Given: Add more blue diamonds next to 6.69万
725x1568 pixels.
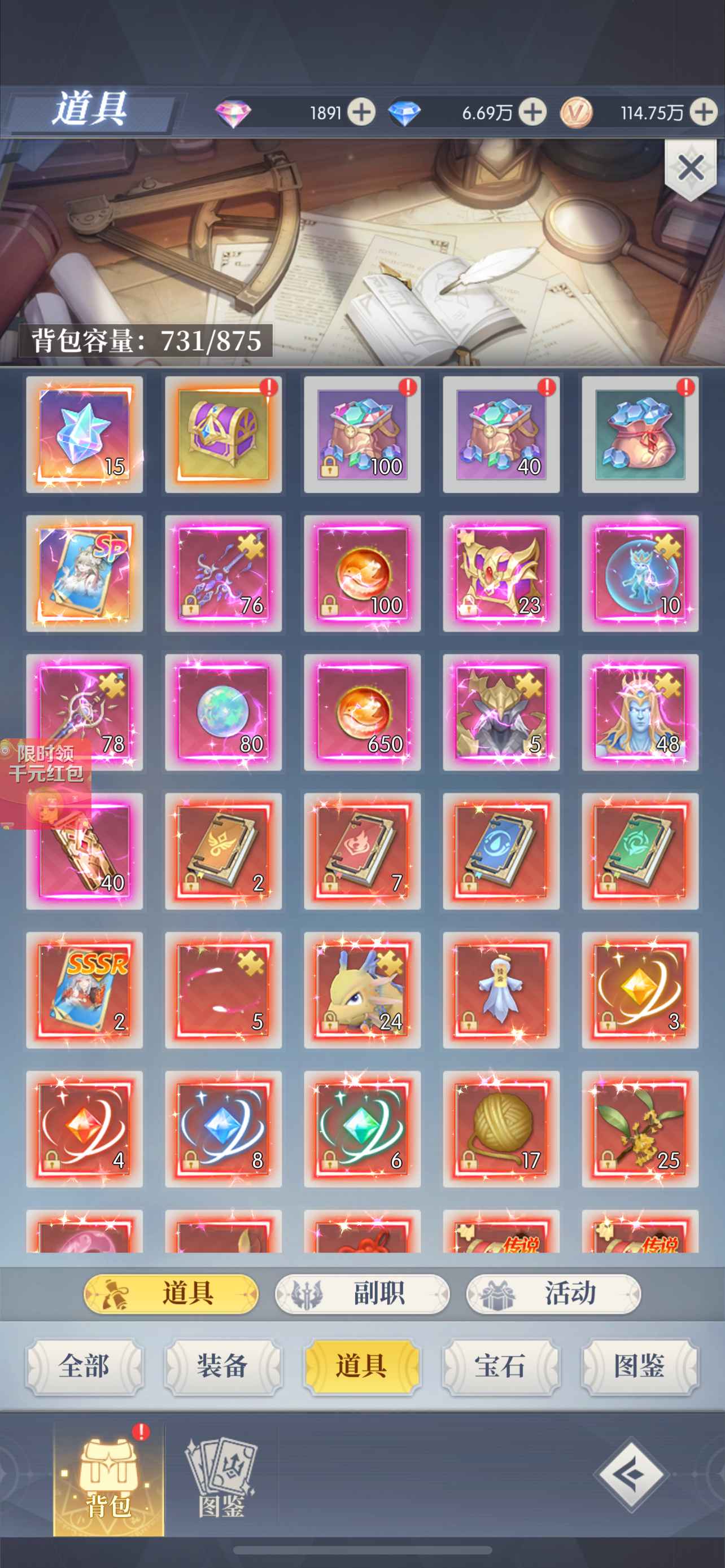Looking at the screenshot, I should 532,113.
